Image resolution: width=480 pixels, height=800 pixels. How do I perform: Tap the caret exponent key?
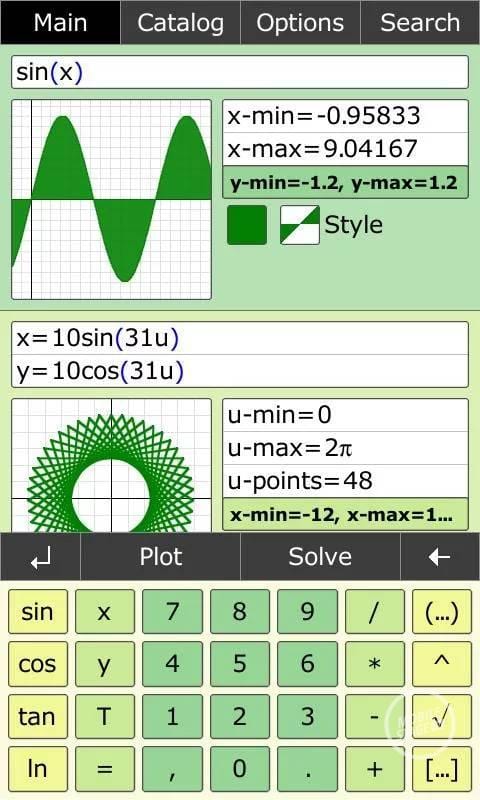441,664
